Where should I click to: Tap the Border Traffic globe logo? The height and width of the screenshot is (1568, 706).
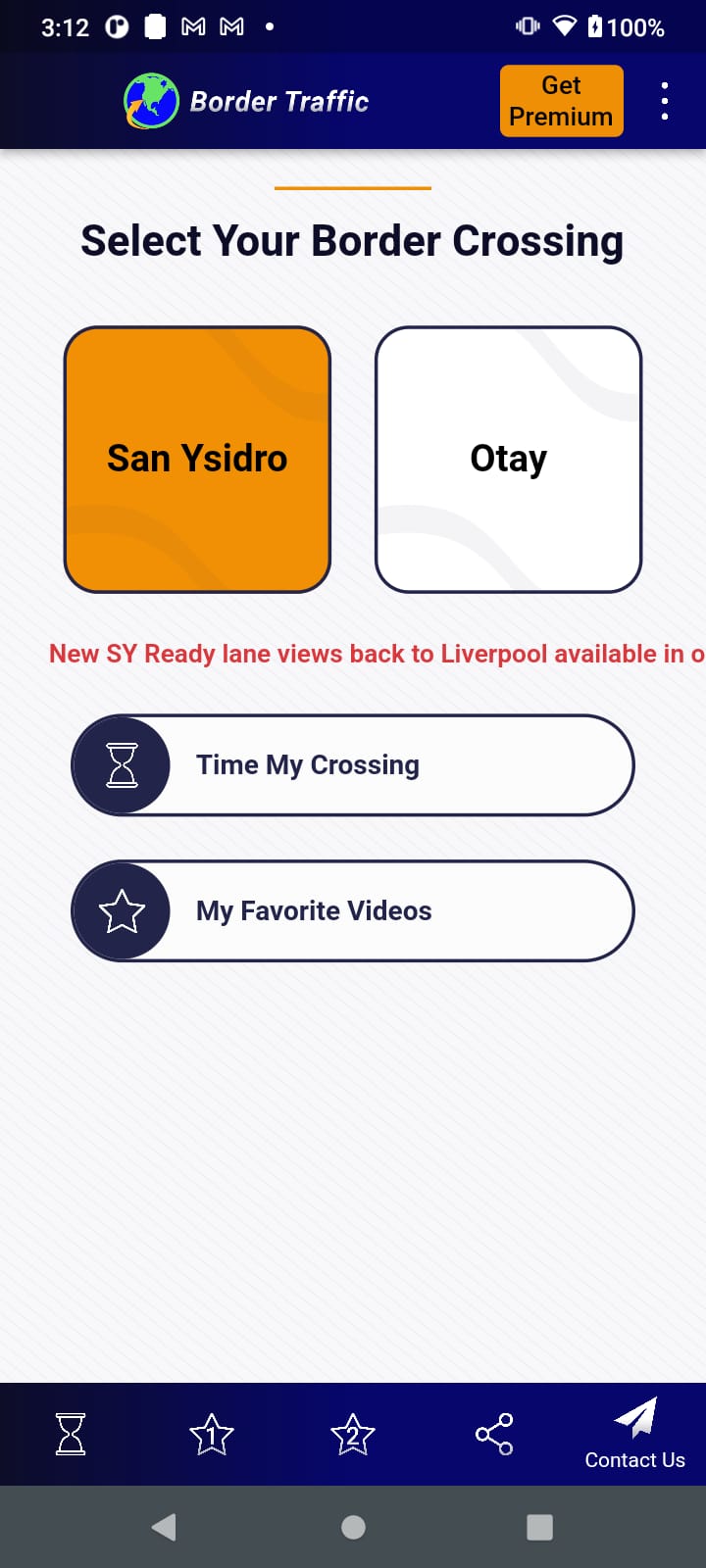[149, 100]
